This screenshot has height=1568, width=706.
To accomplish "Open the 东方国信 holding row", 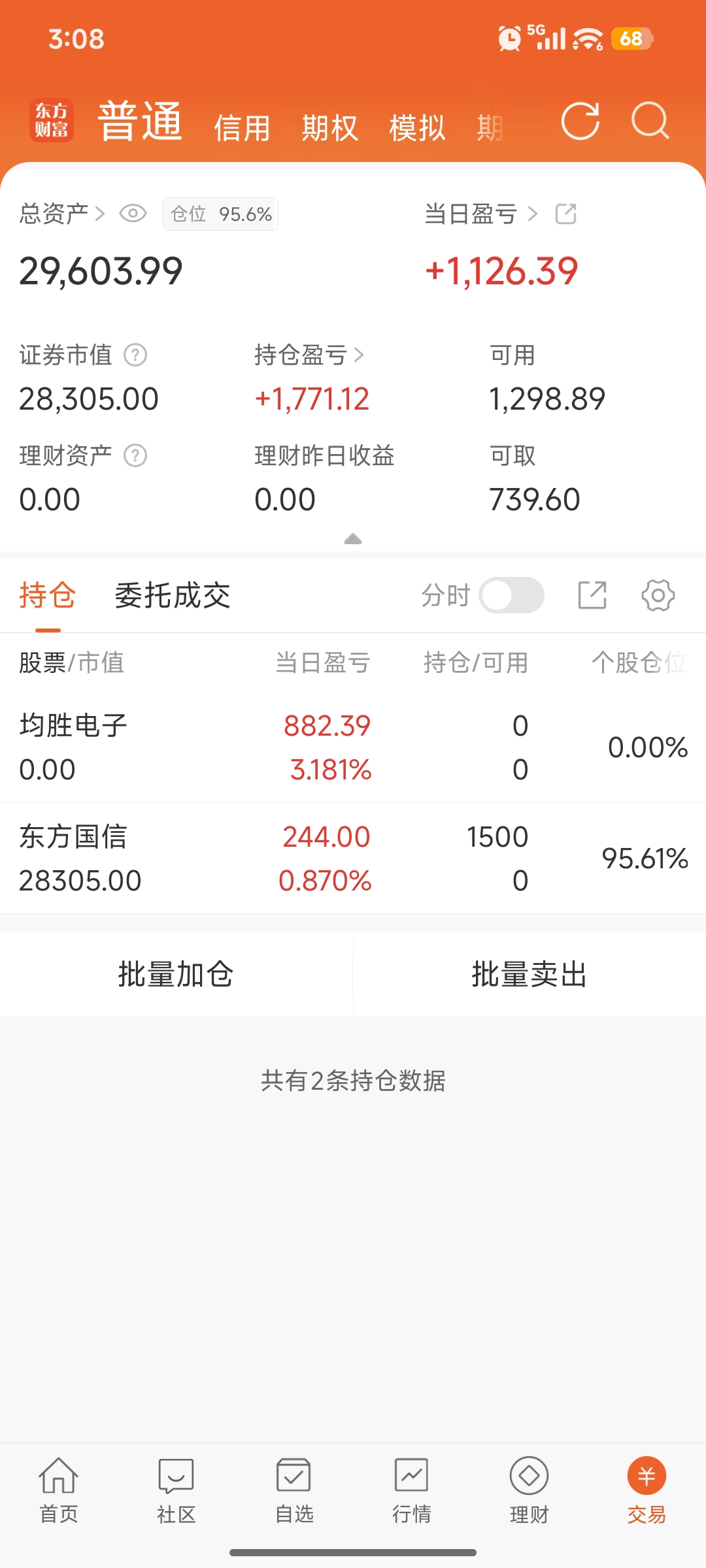I will 353,858.
